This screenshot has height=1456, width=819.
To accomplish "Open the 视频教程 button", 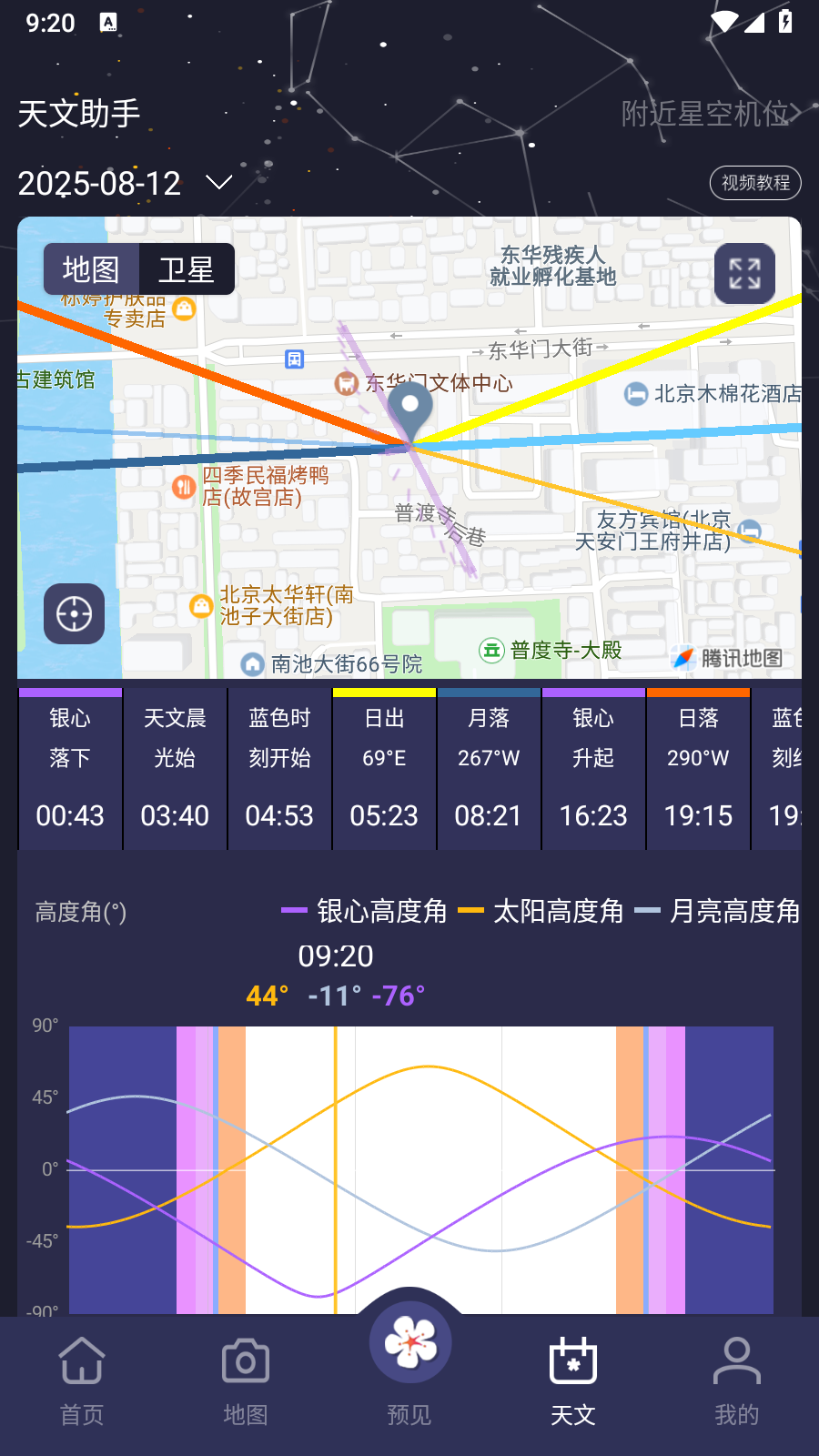I will 754,183.
